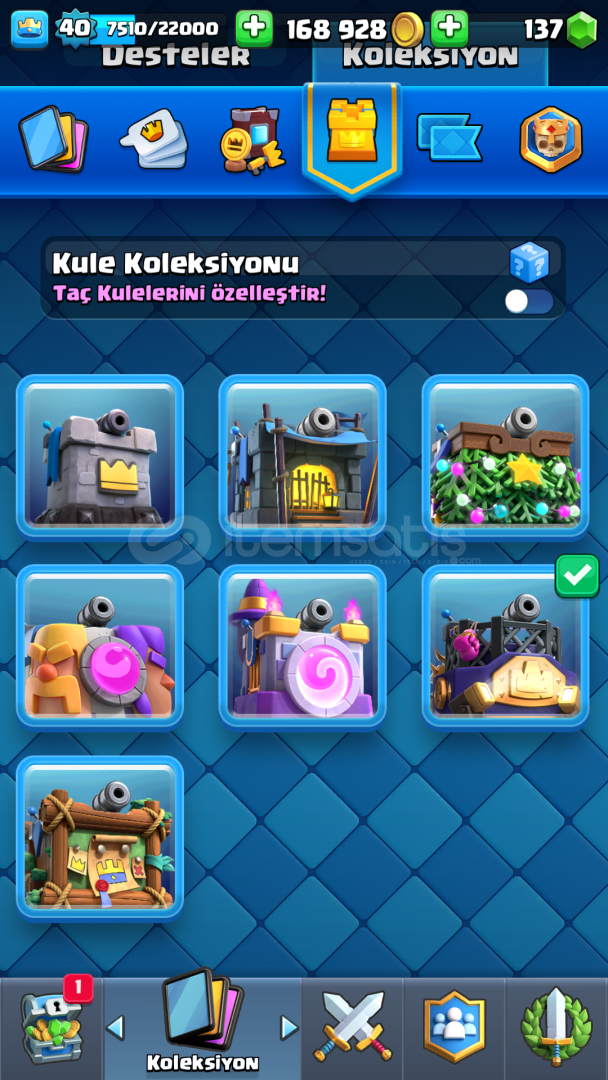Add more gold with the plus button
Viewport: 608px width, 1080px height.
click(x=254, y=29)
